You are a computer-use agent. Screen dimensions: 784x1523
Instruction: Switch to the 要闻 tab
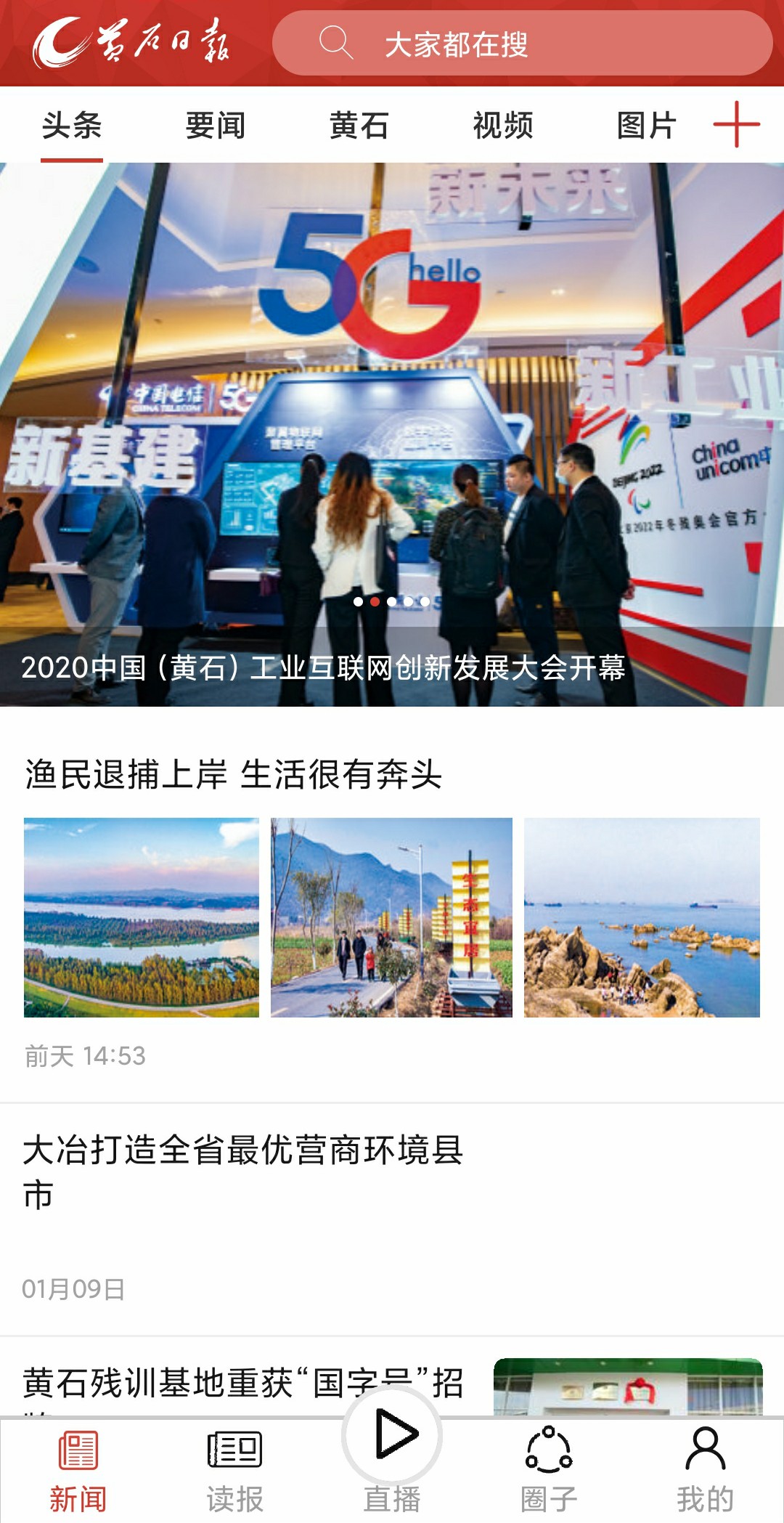(214, 125)
